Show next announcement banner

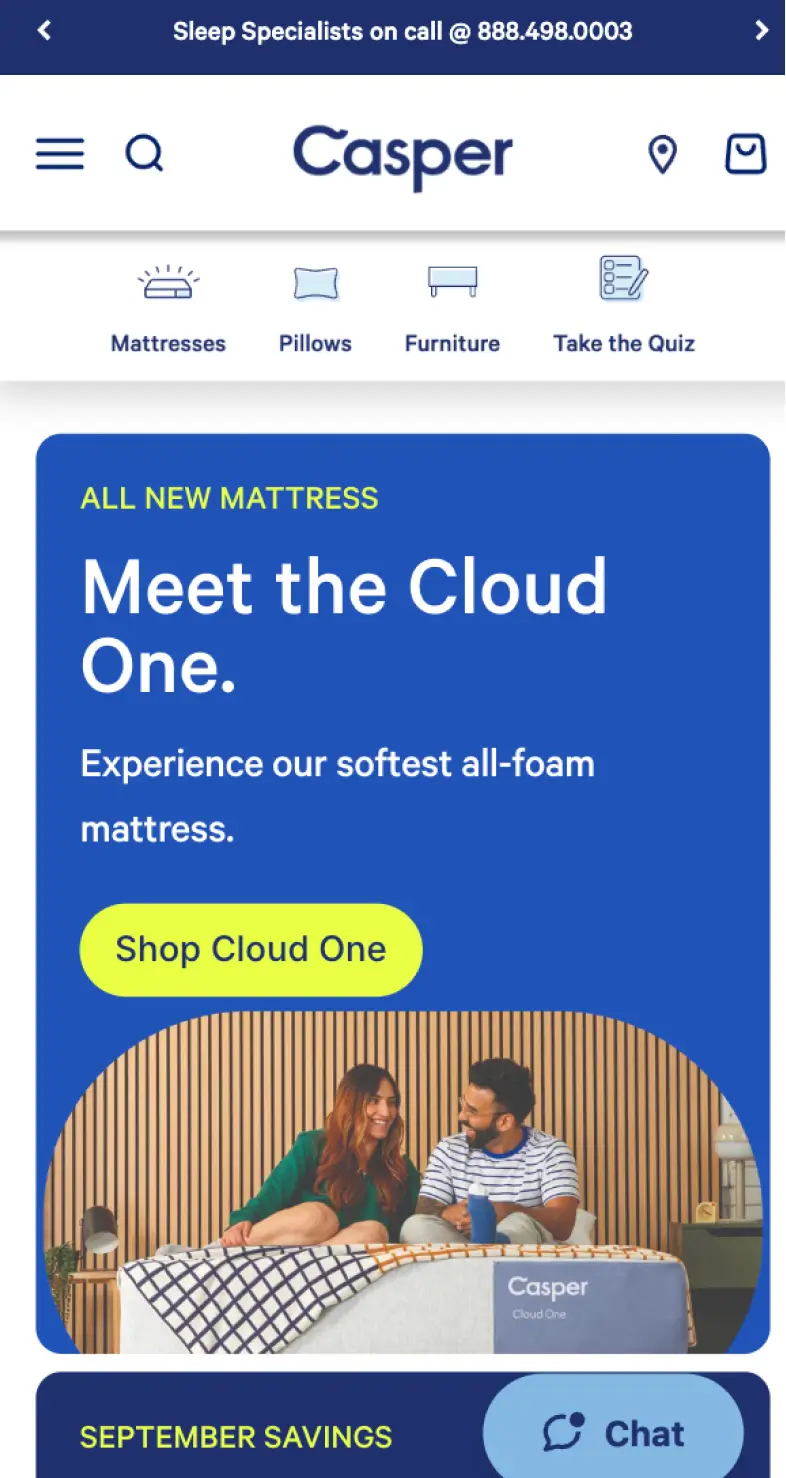tap(761, 31)
